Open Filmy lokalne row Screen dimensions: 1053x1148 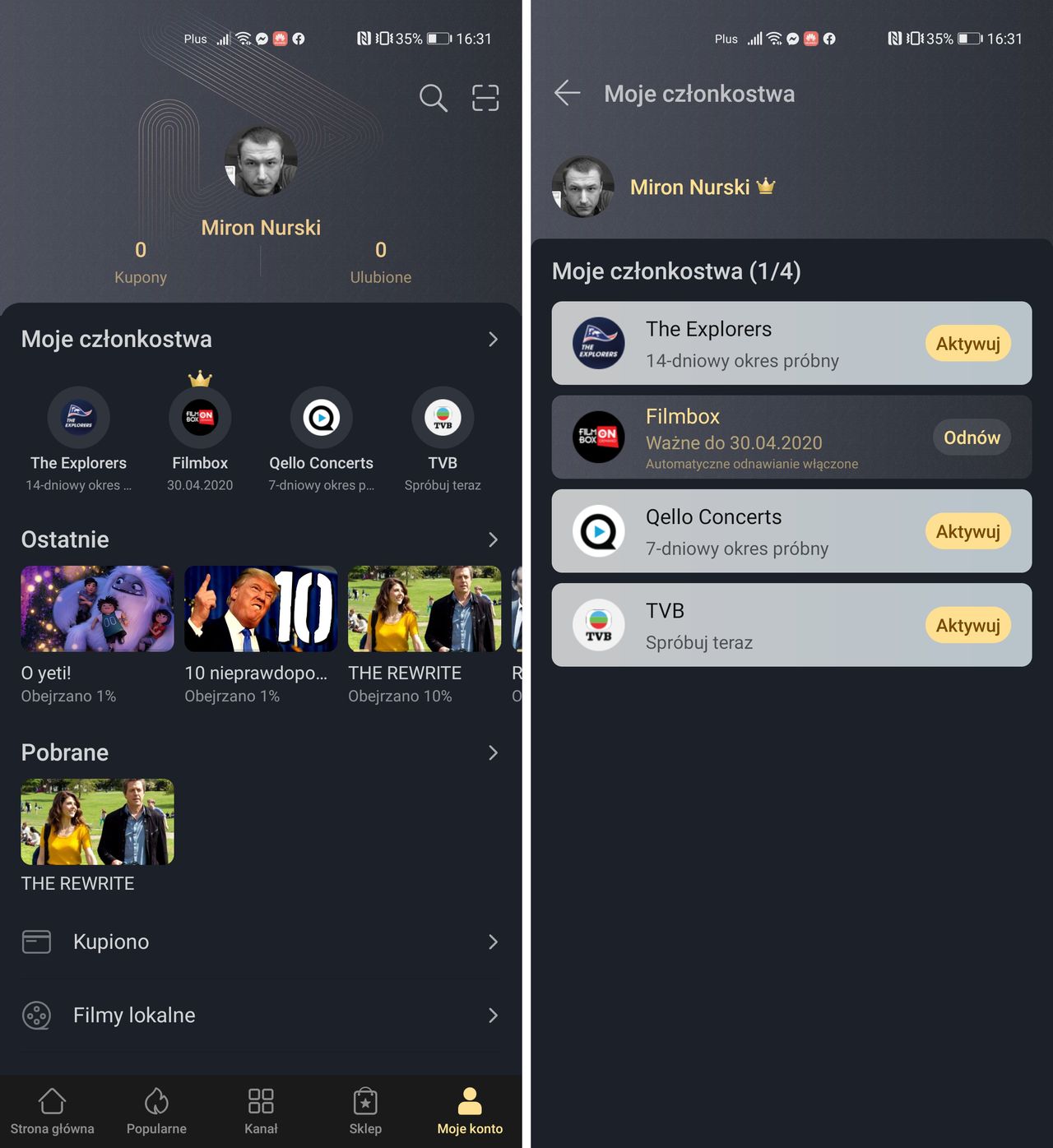click(x=260, y=1016)
